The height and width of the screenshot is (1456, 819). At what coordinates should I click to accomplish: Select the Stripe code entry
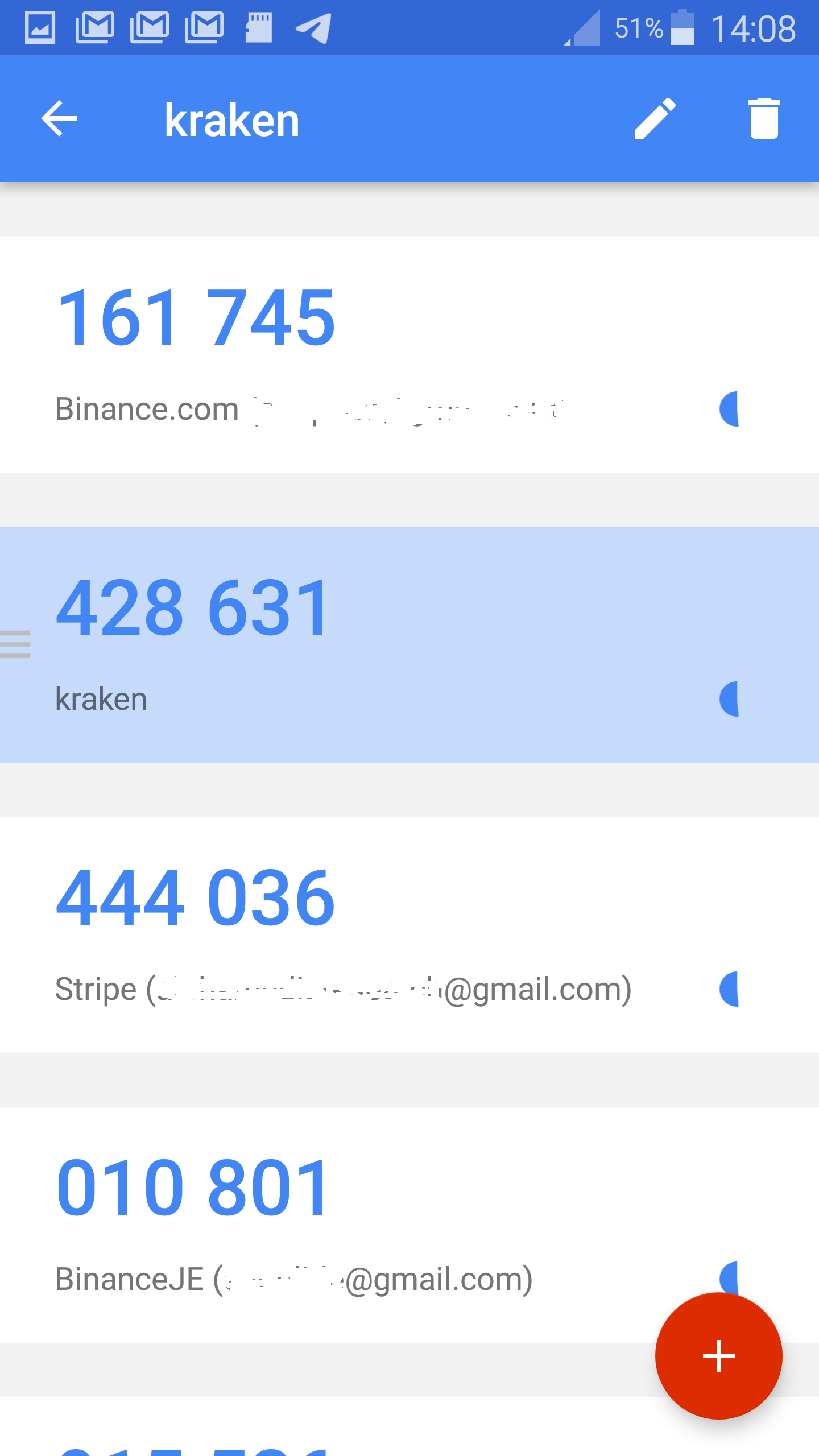coord(409,934)
